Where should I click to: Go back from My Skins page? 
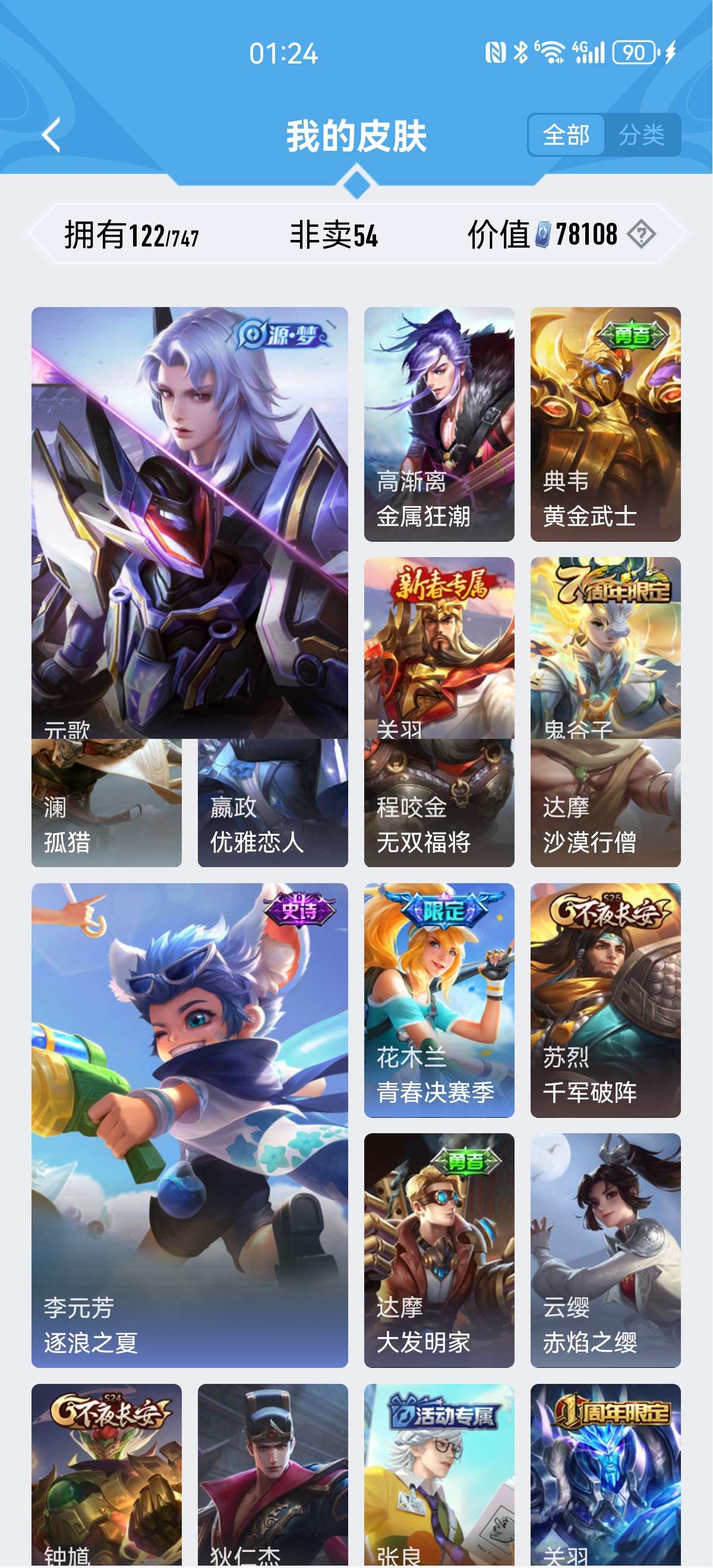52,134
